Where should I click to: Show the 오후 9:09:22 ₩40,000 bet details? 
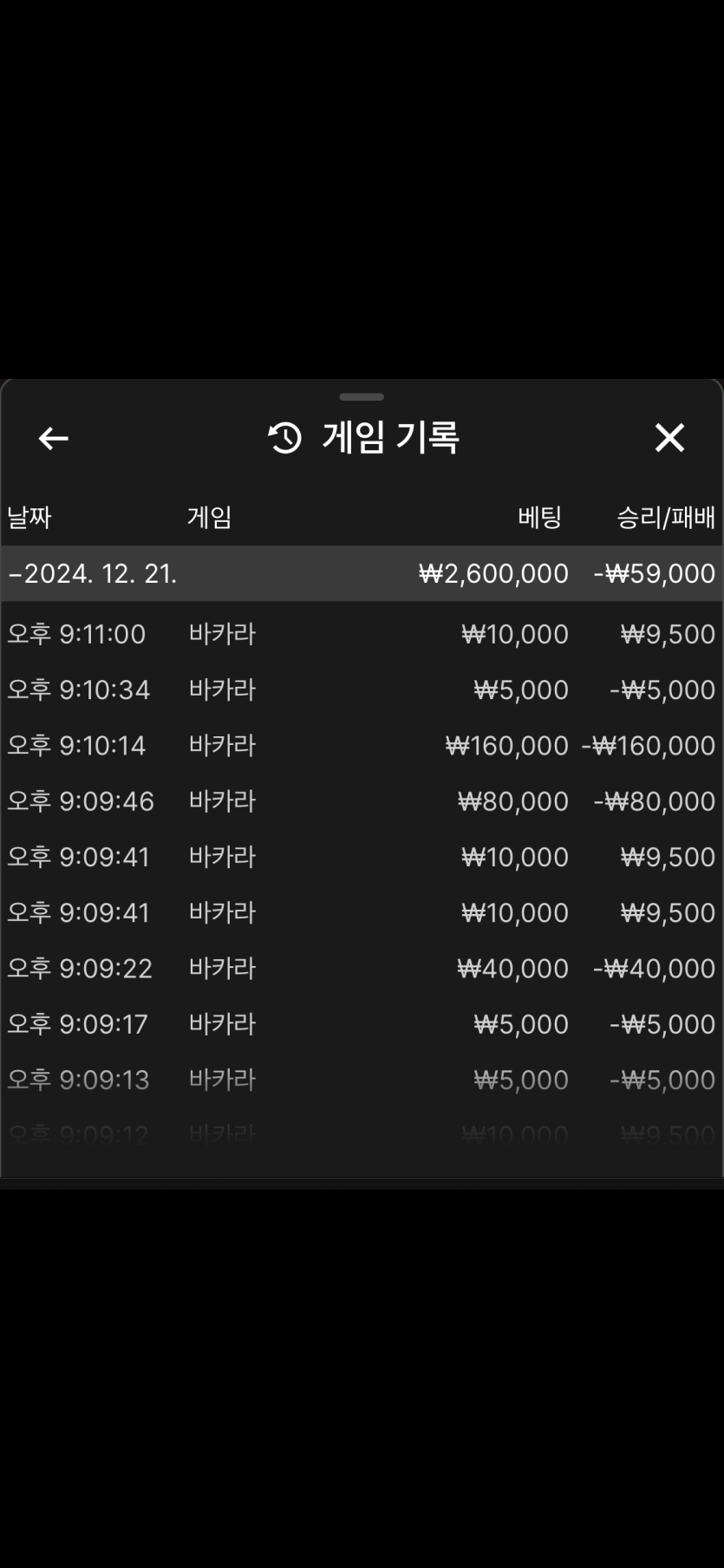click(x=361, y=968)
